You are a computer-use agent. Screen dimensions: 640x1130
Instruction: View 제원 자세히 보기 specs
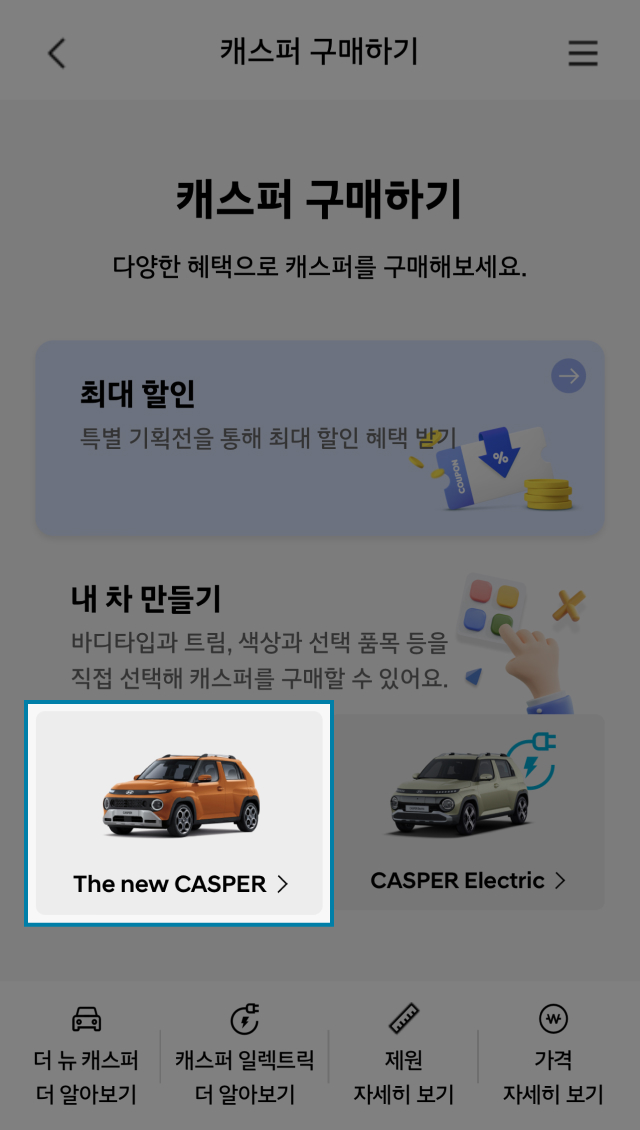tap(404, 1055)
